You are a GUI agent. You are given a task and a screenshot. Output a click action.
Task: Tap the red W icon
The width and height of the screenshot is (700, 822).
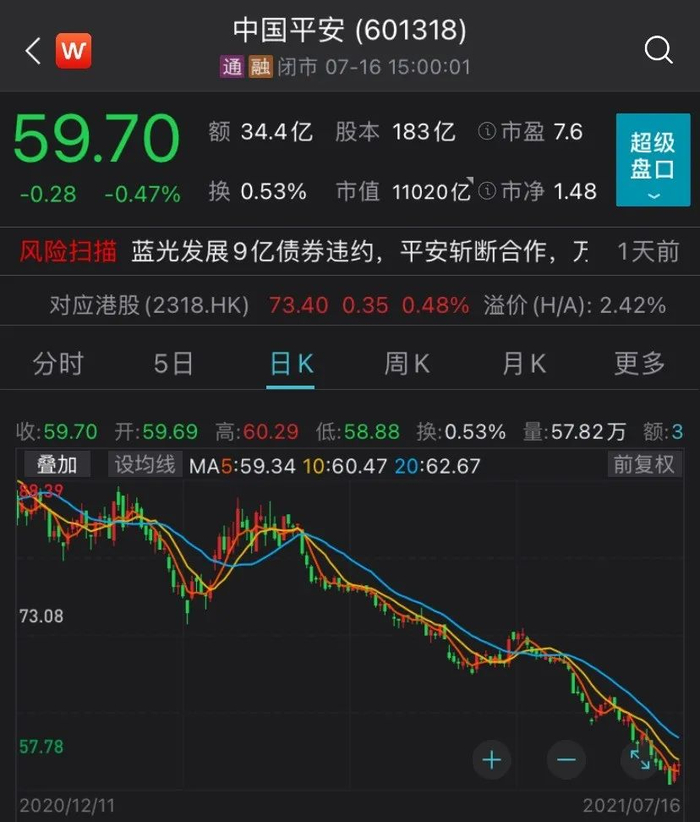73,51
